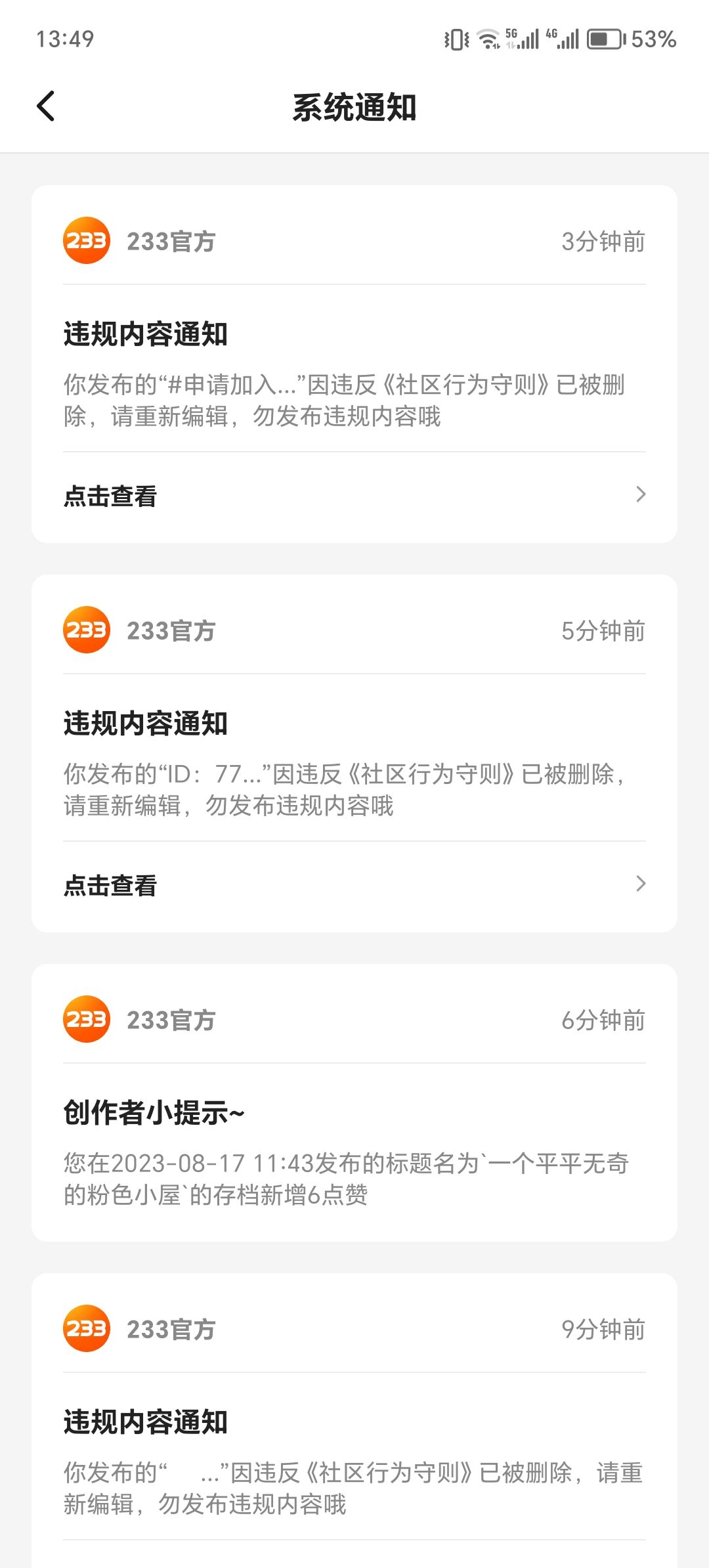Tap 点击查看 under the 5分钟前 notice
The image size is (709, 1568).
pos(354,885)
